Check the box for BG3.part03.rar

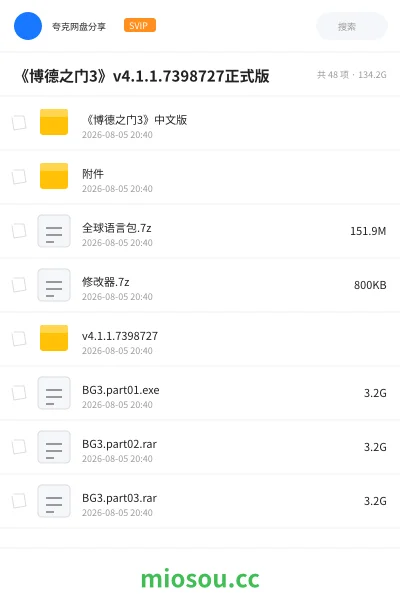point(19,501)
